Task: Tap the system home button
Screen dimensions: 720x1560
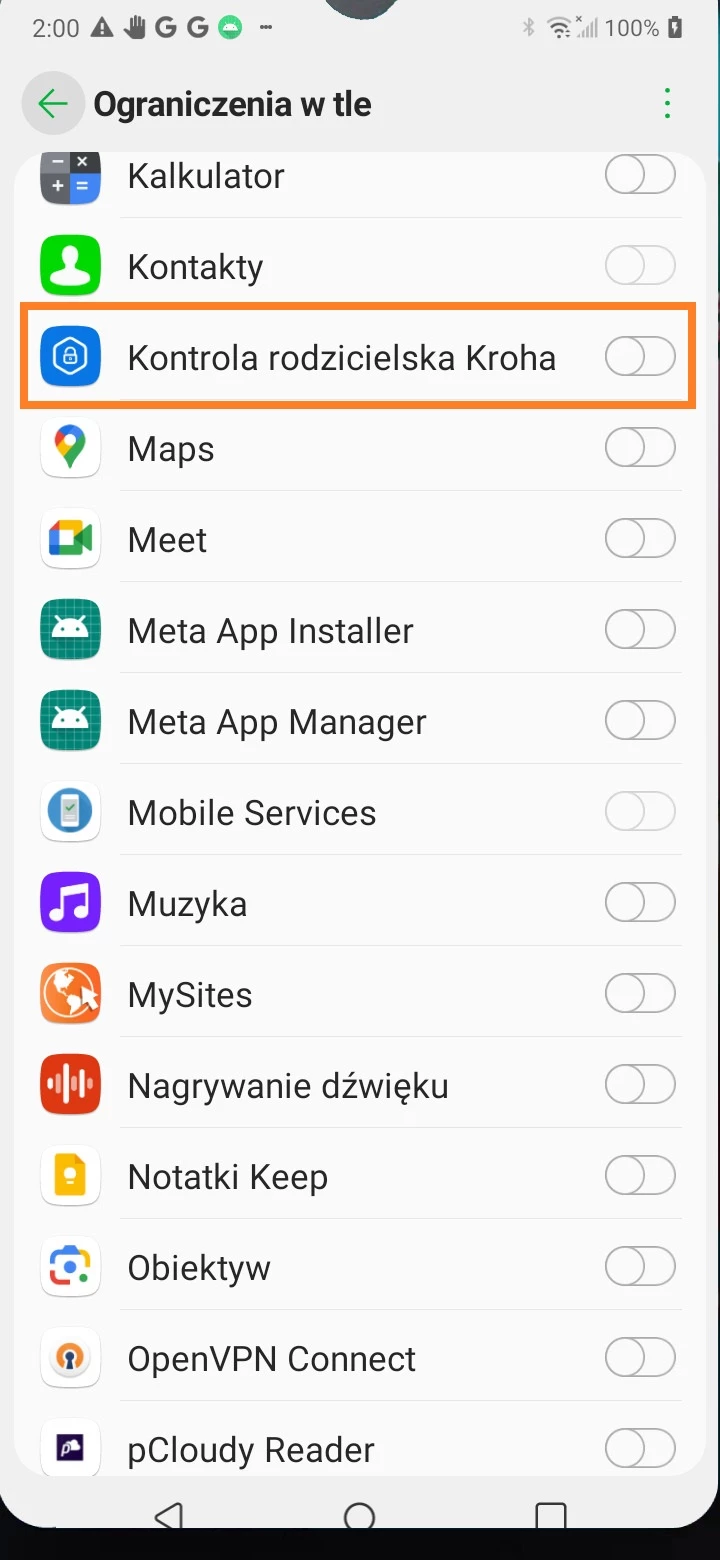Action: tap(359, 1517)
